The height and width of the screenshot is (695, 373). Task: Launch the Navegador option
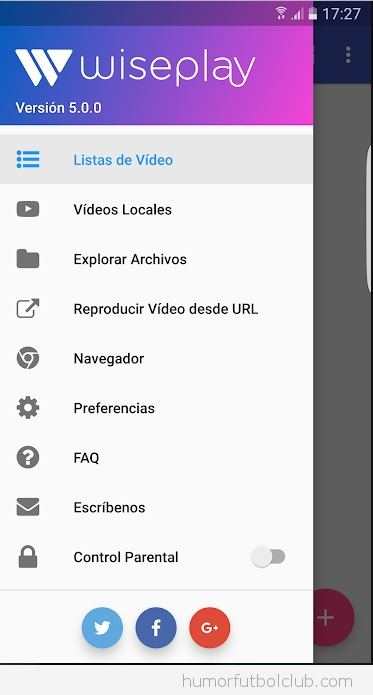[x=156, y=358]
